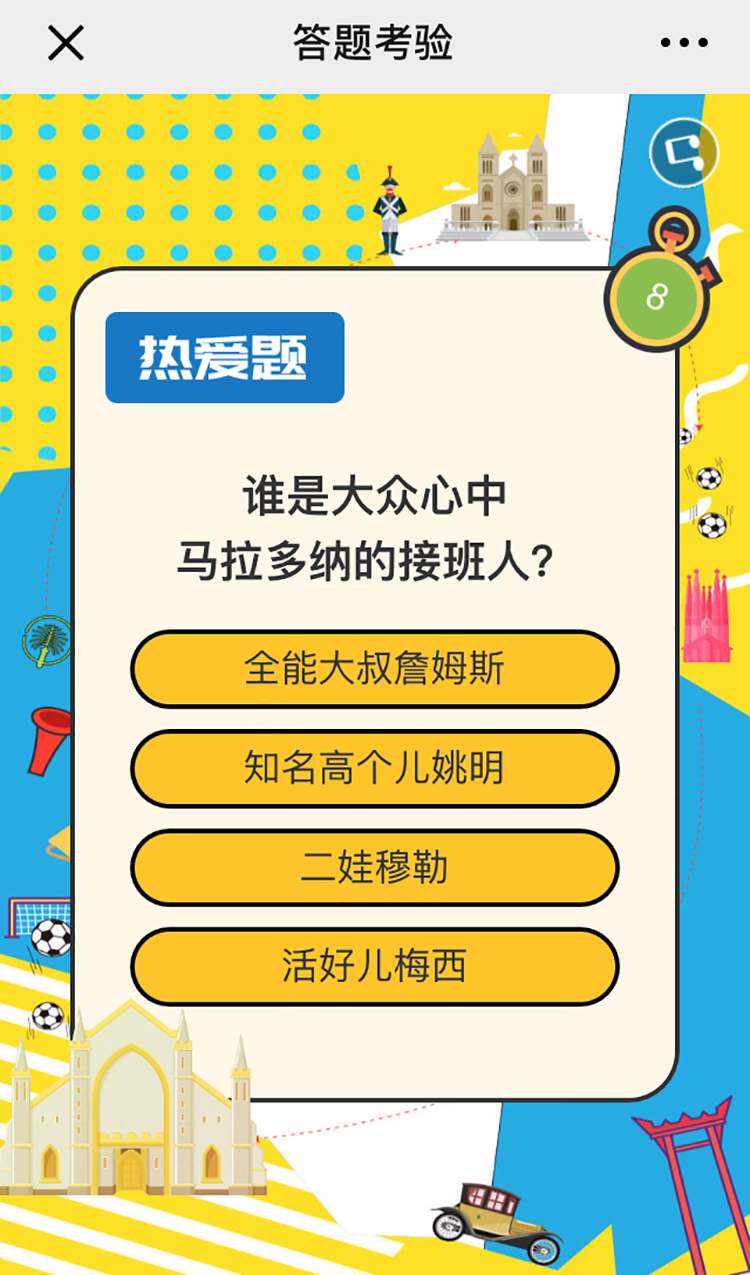Pick answer 二娃穆勒
This screenshot has width=750, height=1275.
point(374,867)
